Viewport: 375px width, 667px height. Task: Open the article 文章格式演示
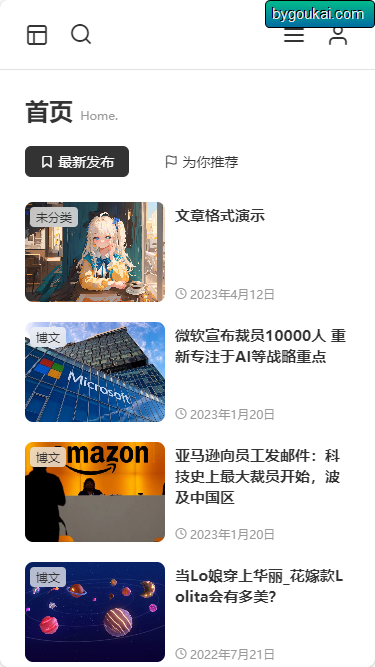220,216
